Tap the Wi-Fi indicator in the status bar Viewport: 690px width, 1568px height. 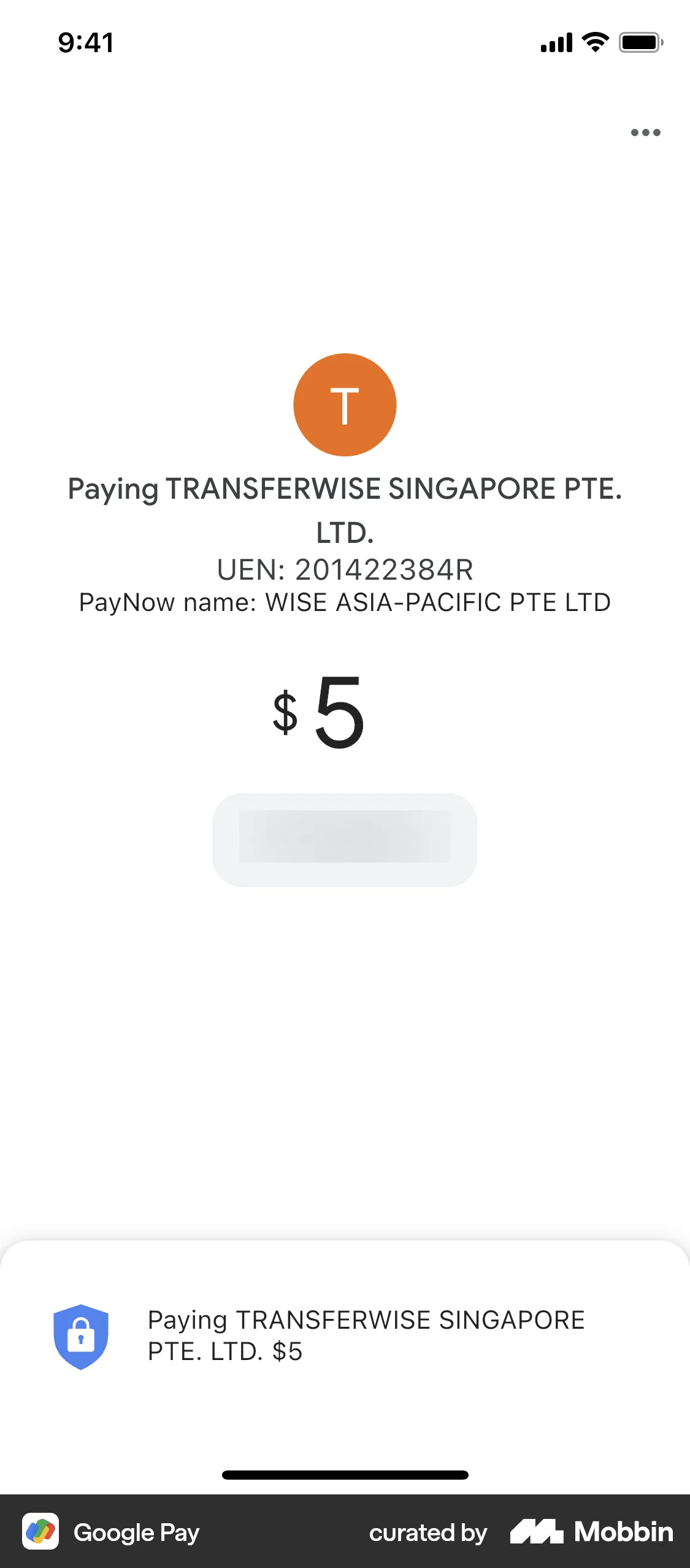(592, 42)
